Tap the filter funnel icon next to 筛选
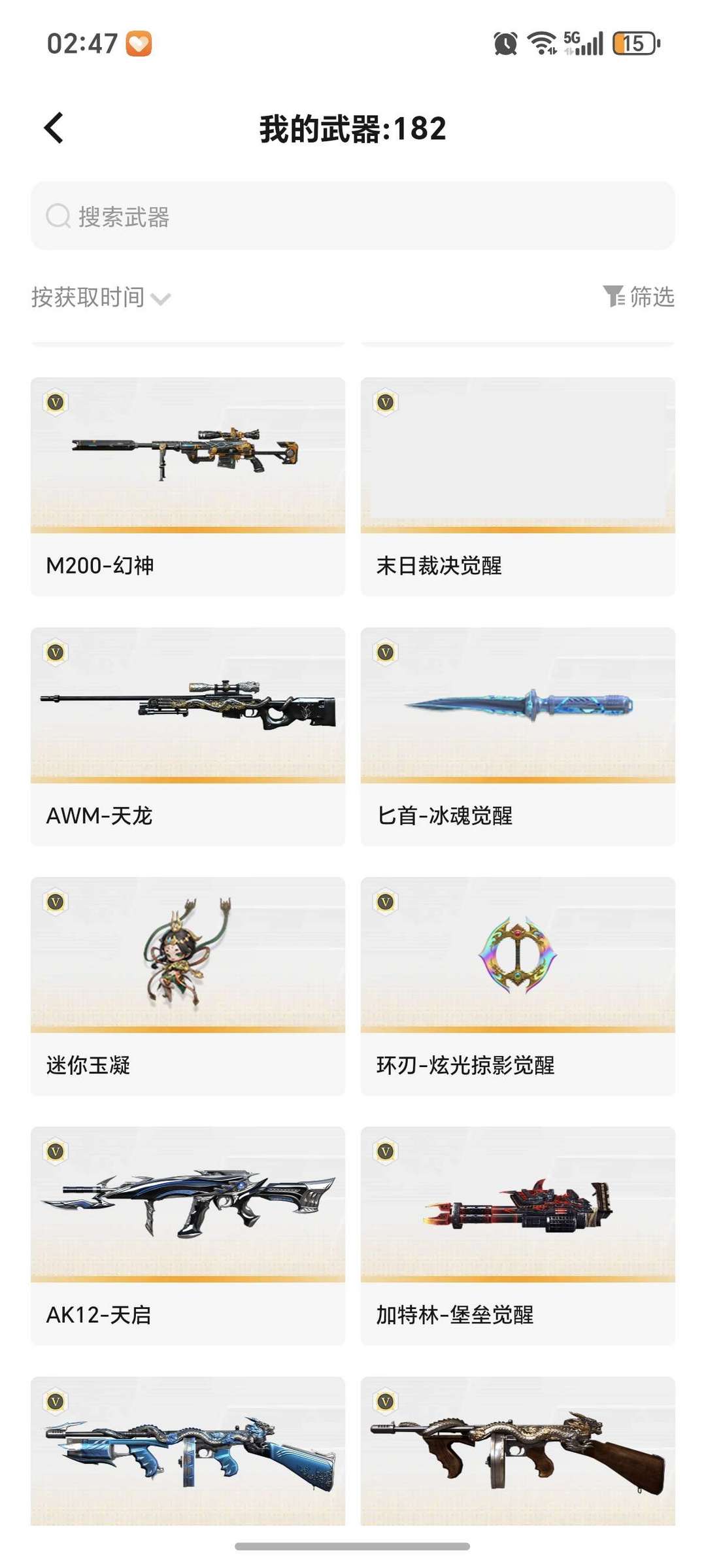This screenshot has width=706, height=1568. [x=613, y=298]
